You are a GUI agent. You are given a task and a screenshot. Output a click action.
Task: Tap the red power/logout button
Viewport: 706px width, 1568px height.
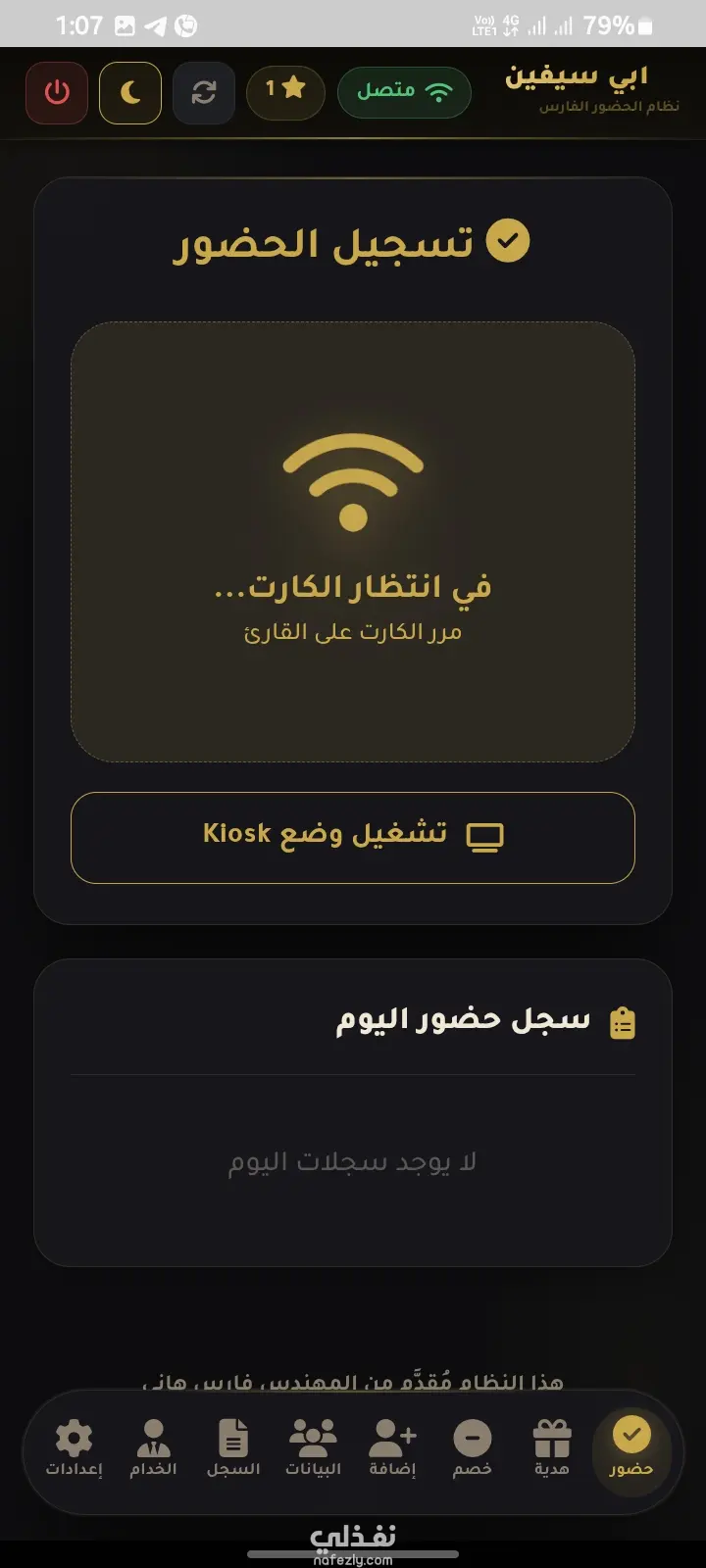pos(57,92)
